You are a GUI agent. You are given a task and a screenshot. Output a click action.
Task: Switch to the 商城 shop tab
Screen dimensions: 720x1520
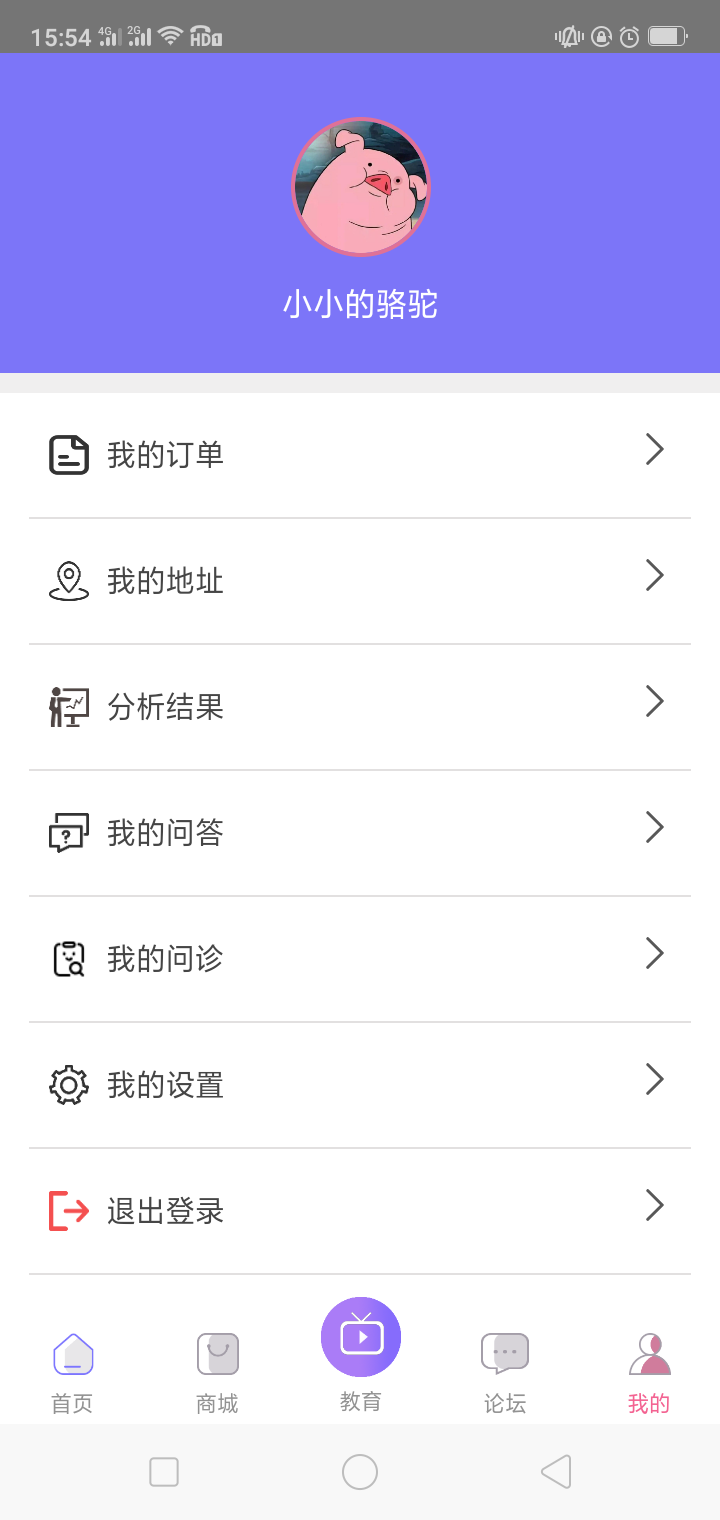pos(217,1372)
